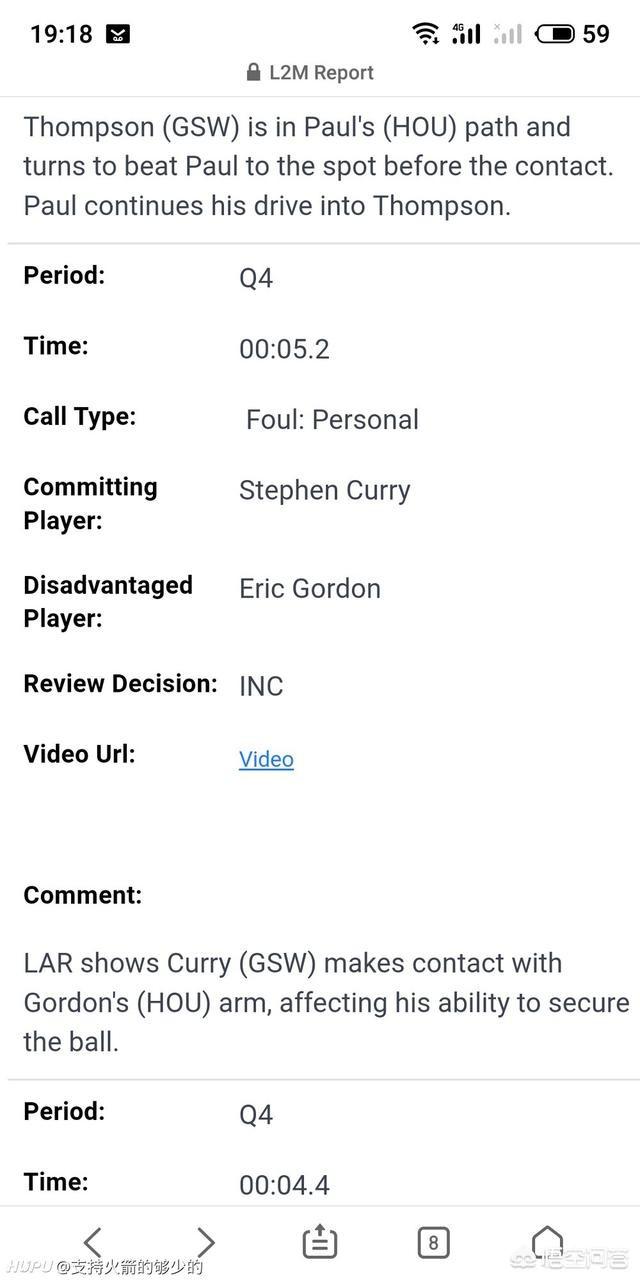Go to the browser home page

pos(547,1243)
